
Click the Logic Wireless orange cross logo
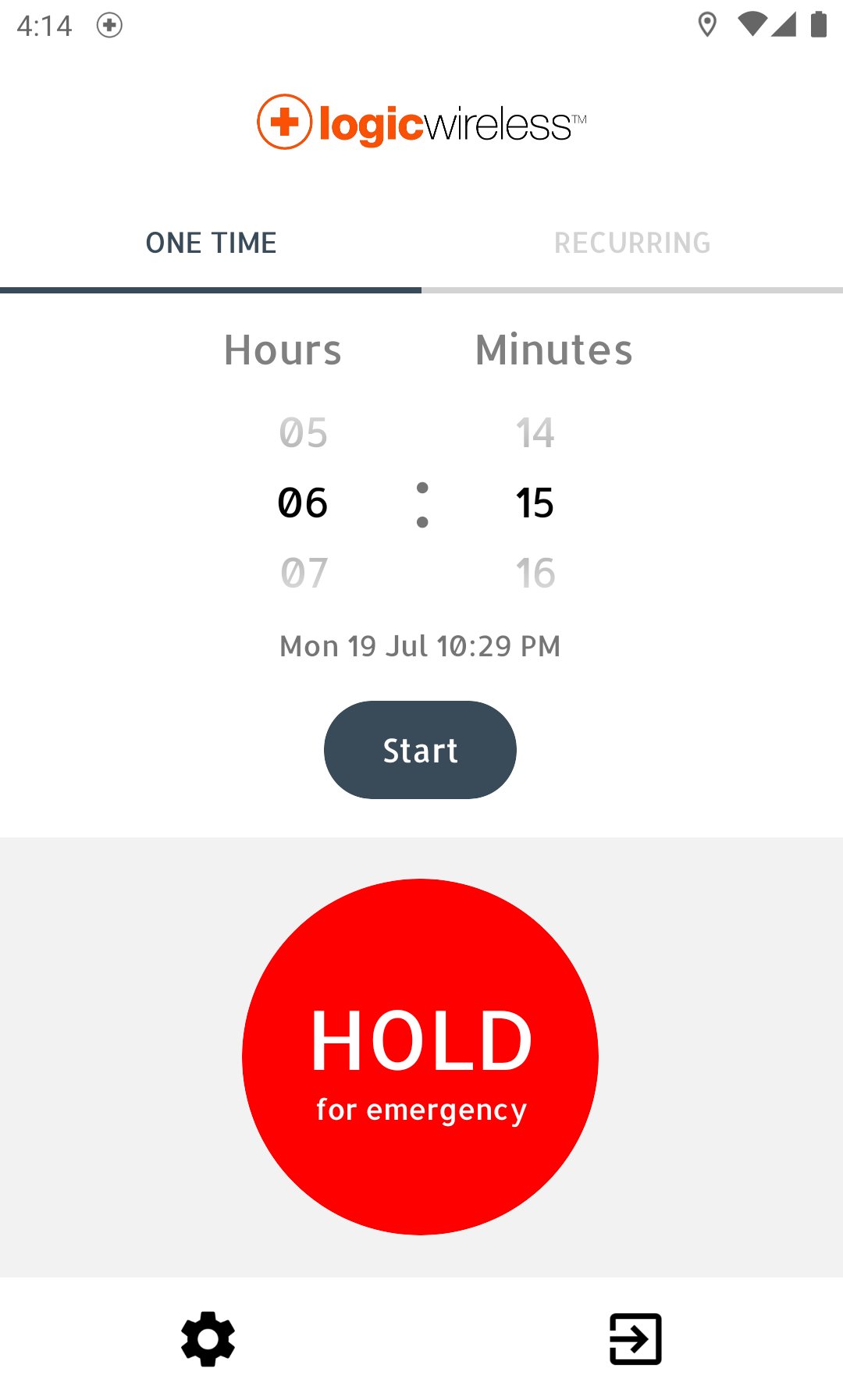[285, 121]
